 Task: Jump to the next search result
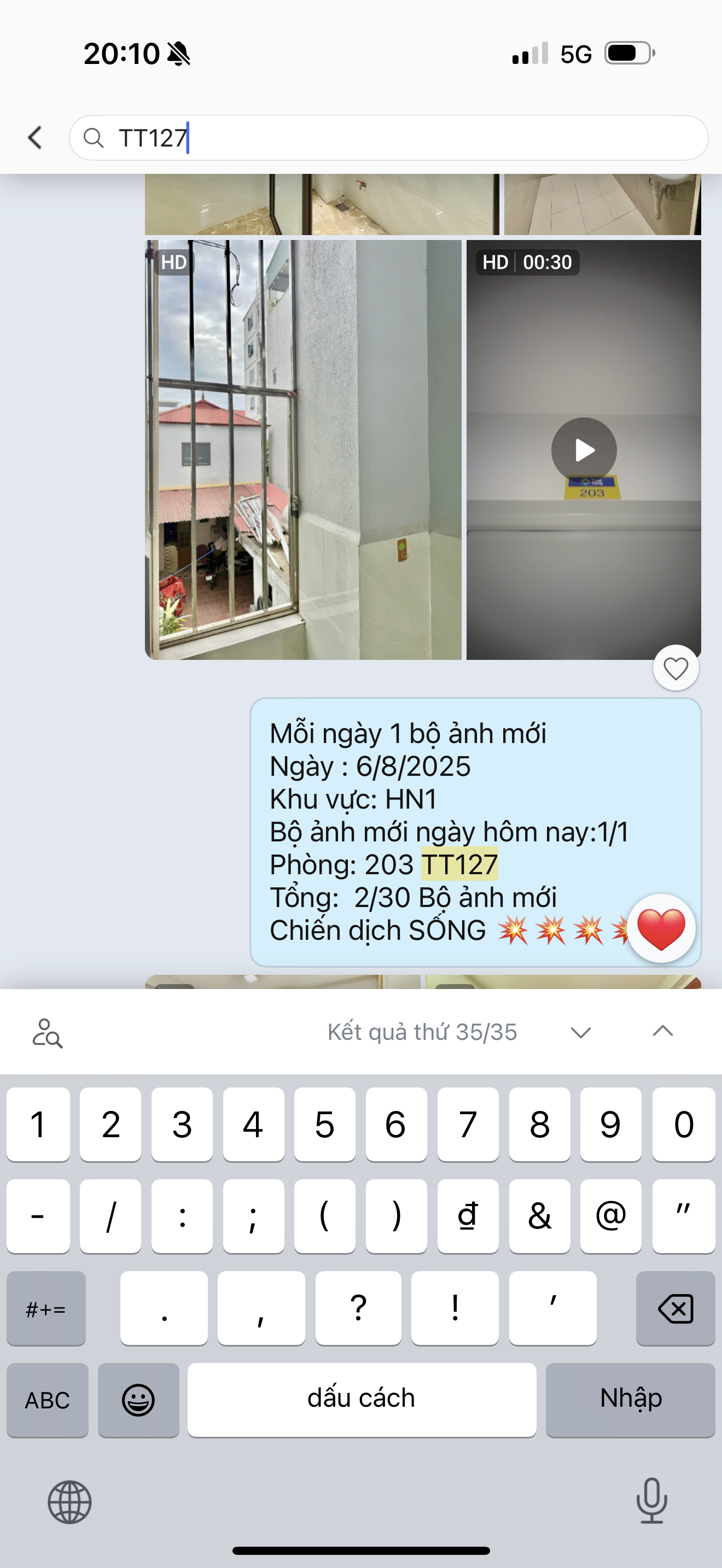pyautogui.click(x=581, y=1032)
